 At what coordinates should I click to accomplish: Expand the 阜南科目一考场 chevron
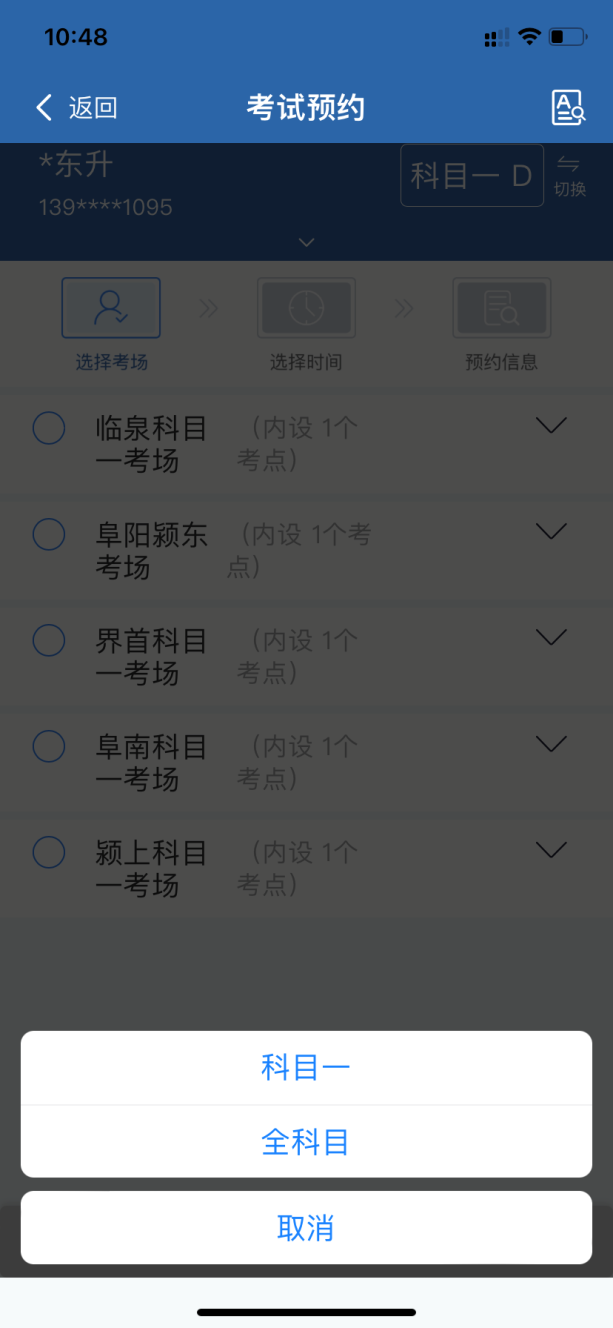coord(551,744)
